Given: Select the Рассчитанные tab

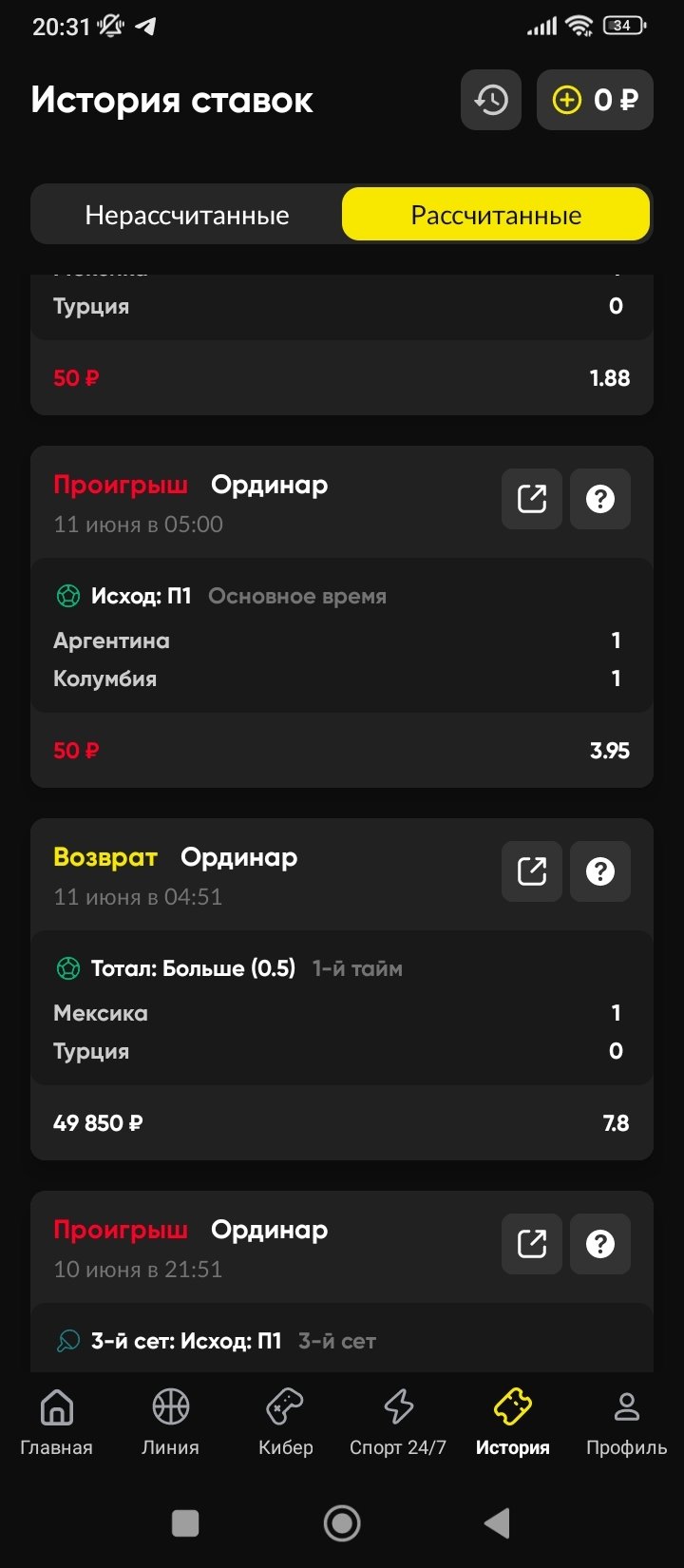Looking at the screenshot, I should tap(496, 215).
